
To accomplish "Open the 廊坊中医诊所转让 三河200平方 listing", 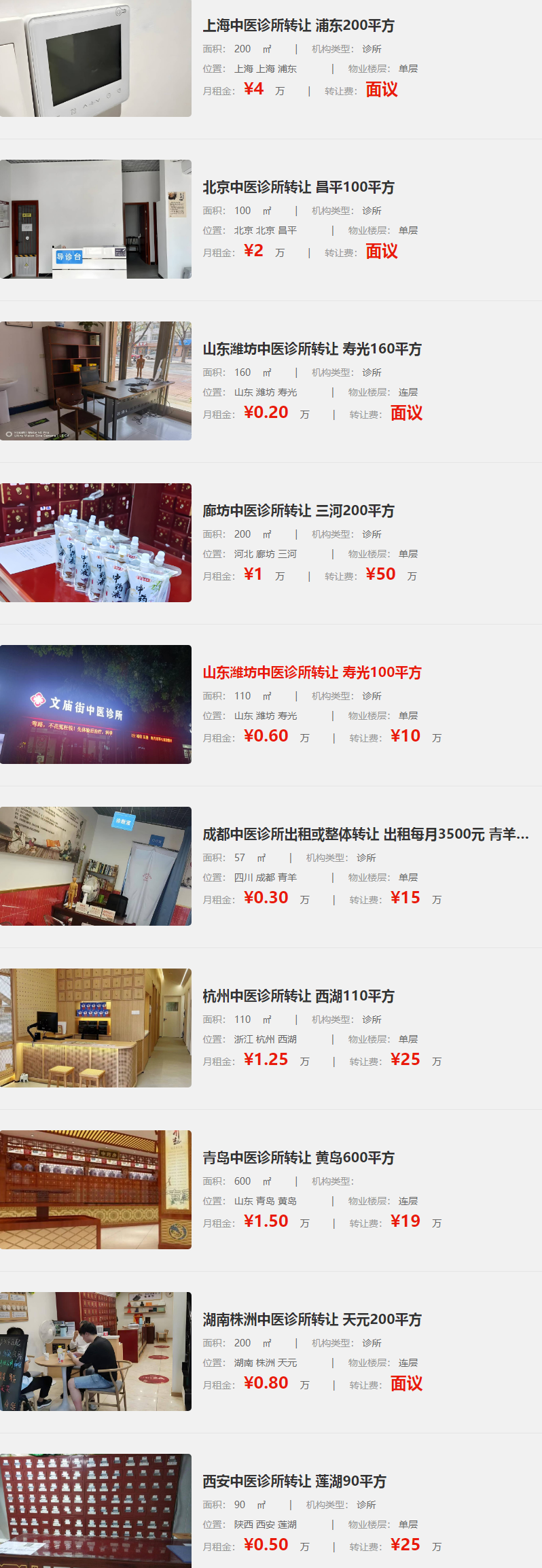I will tap(298, 511).
